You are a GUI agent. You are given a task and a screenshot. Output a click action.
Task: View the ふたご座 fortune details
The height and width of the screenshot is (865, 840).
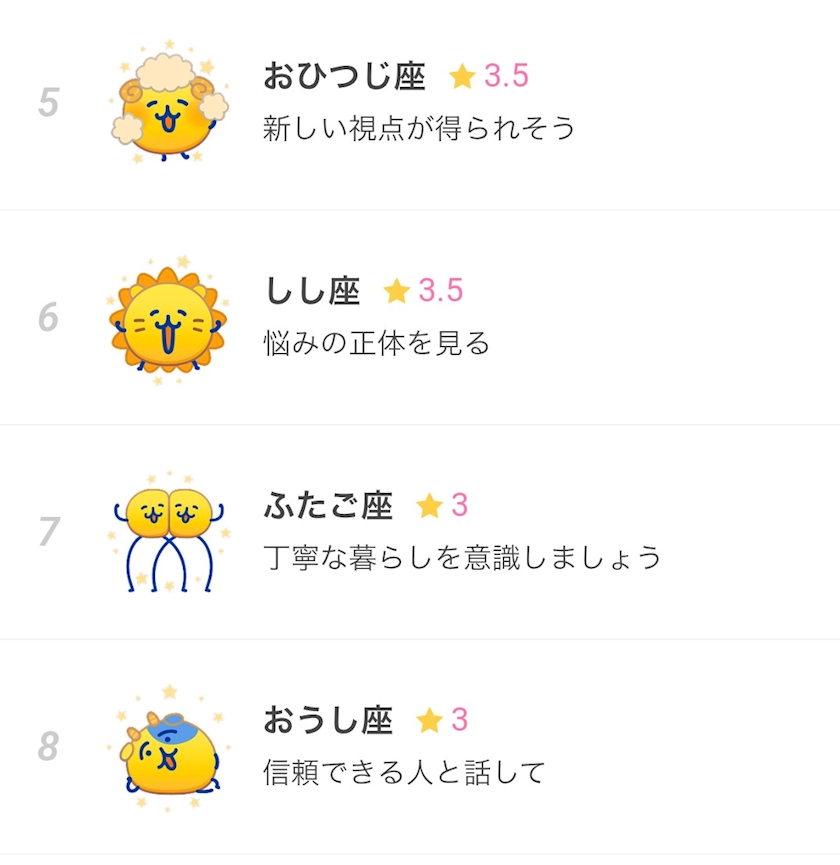coord(420,532)
